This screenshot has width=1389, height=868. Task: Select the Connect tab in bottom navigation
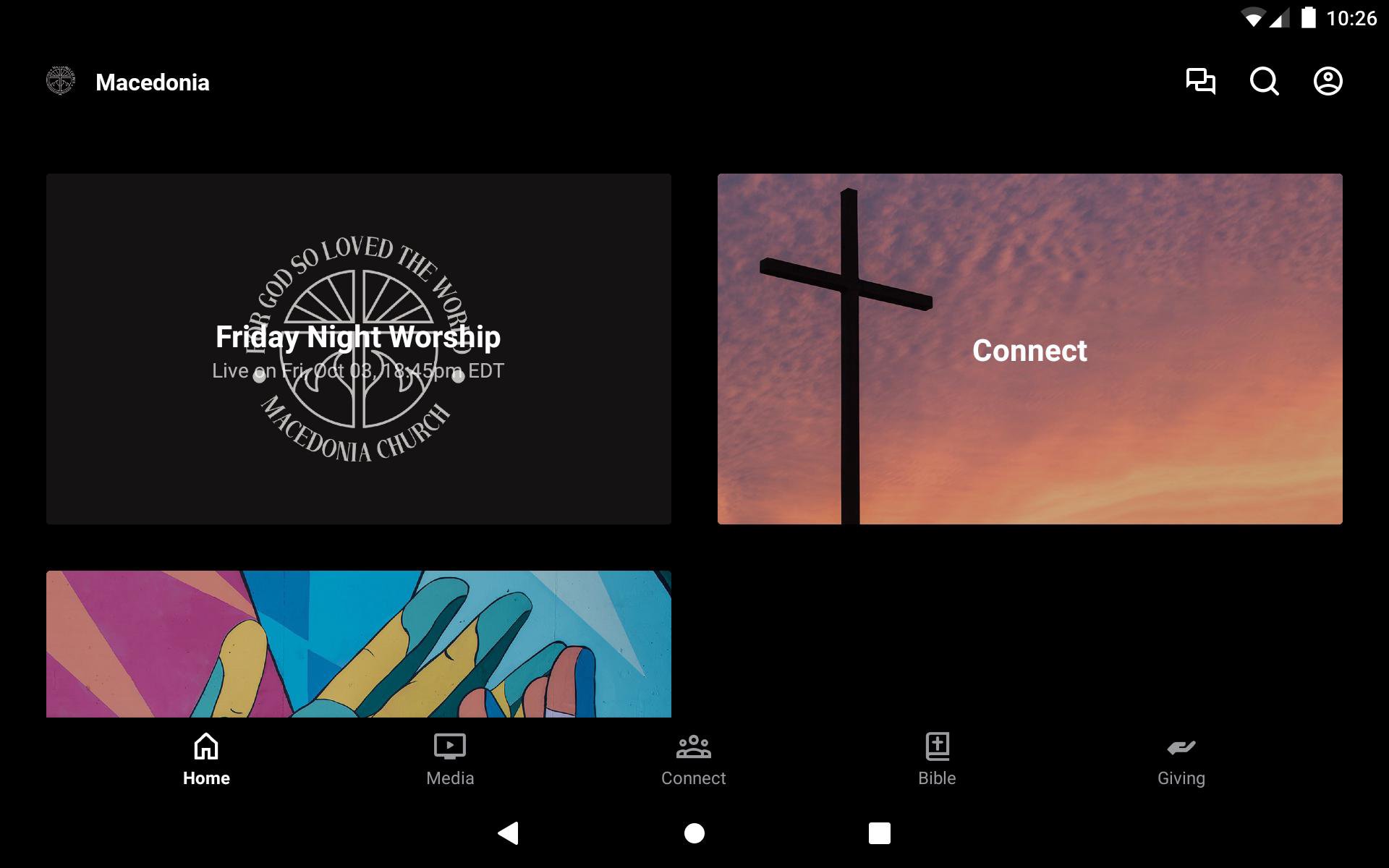click(x=693, y=759)
